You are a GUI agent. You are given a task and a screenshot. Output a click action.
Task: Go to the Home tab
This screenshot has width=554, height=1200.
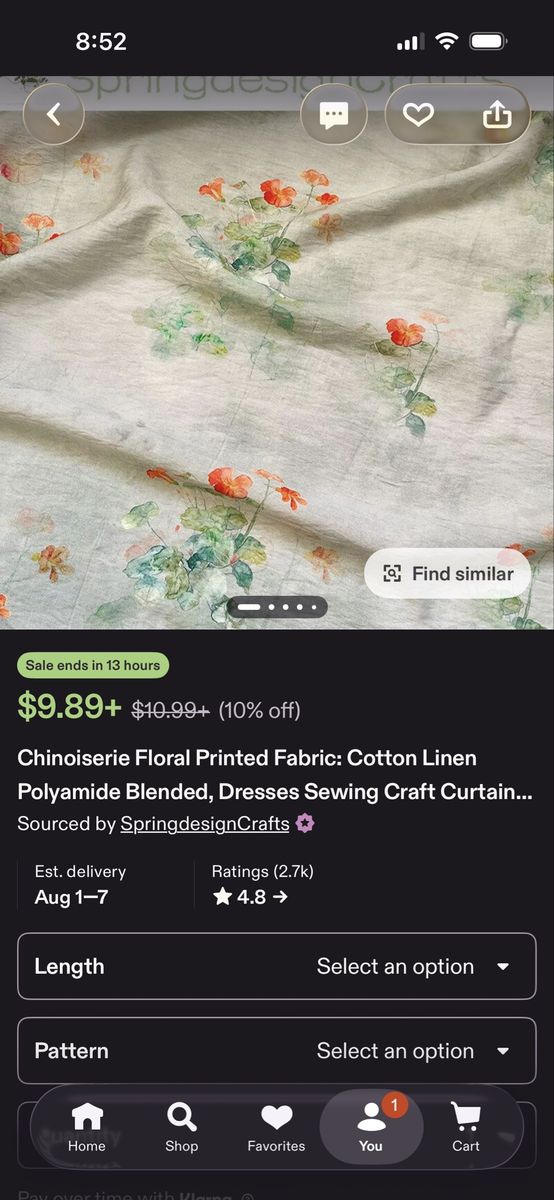coord(87,1127)
